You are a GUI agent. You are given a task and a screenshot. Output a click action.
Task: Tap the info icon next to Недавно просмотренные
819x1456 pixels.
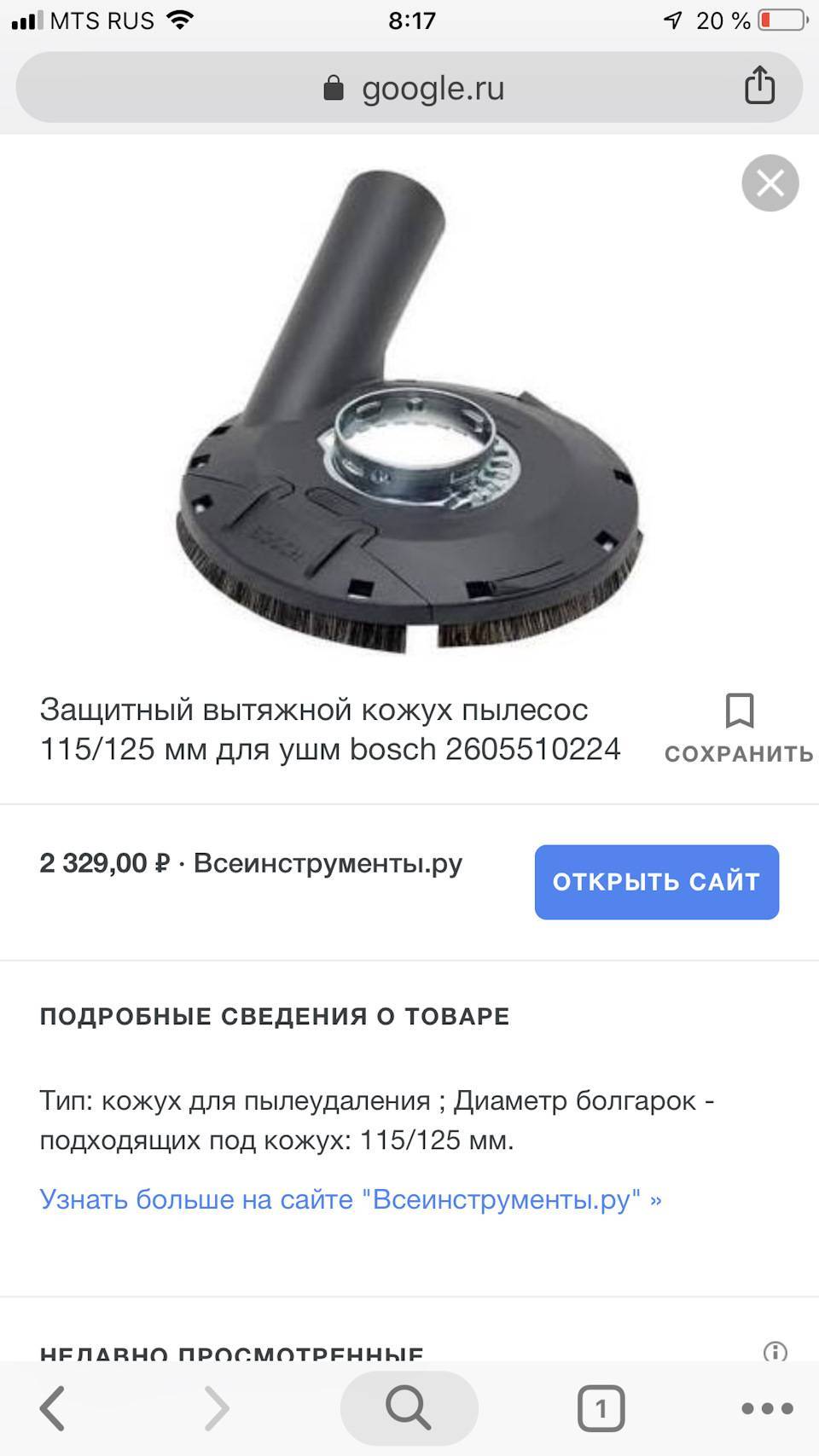[x=775, y=1351]
